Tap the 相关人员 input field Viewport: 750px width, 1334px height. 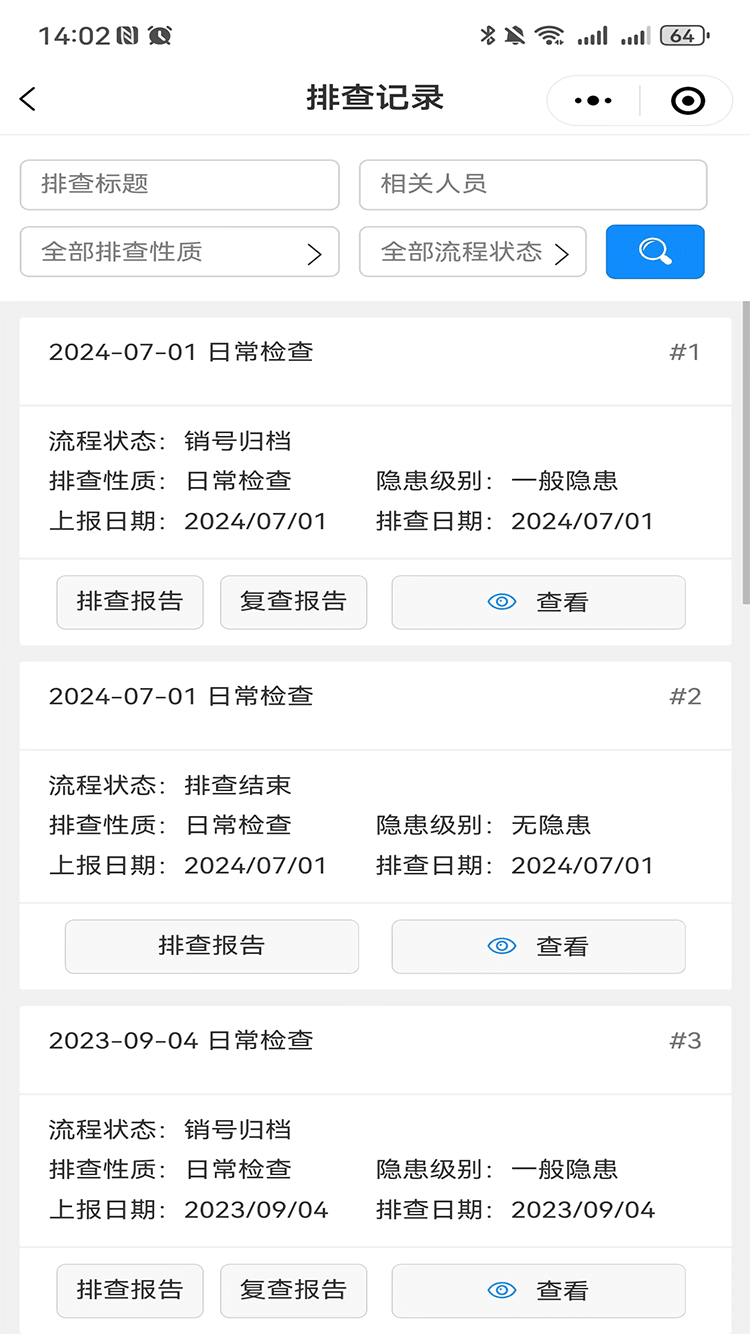pos(533,185)
